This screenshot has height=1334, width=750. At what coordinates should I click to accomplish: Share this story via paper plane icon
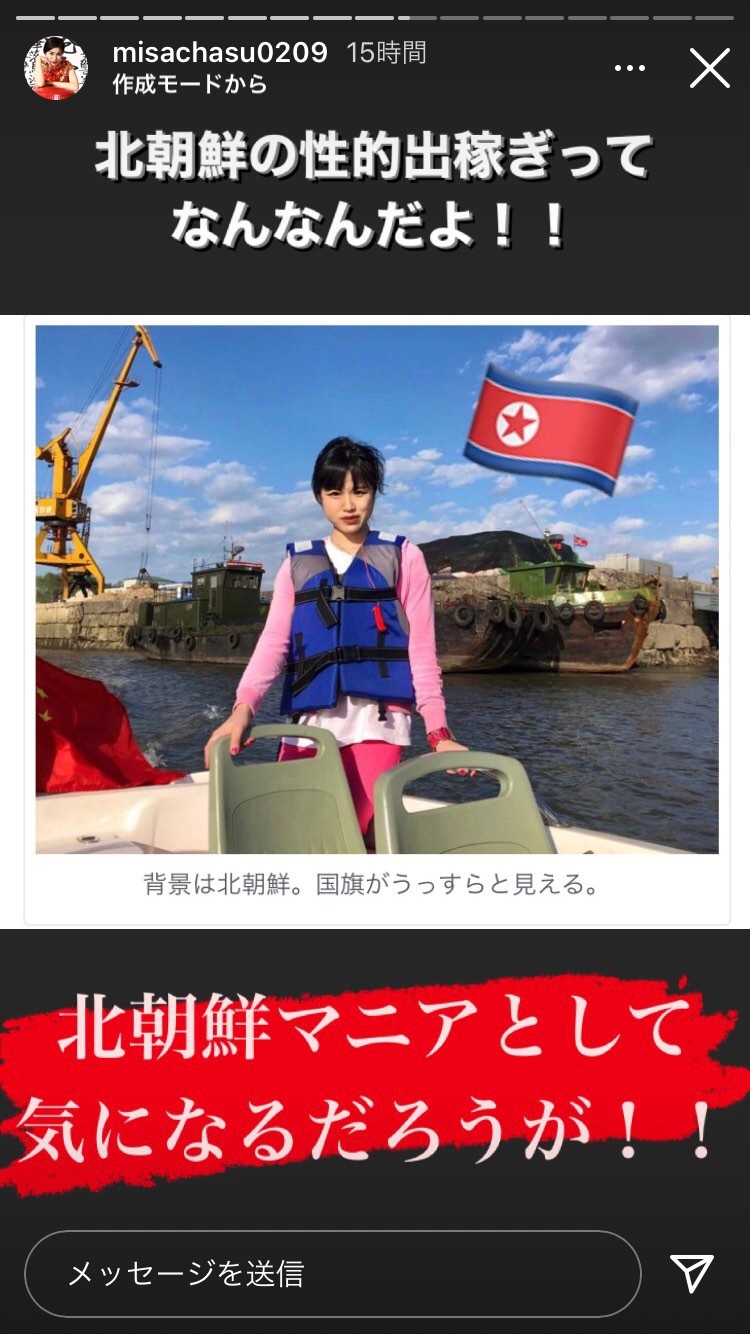(x=692, y=1273)
